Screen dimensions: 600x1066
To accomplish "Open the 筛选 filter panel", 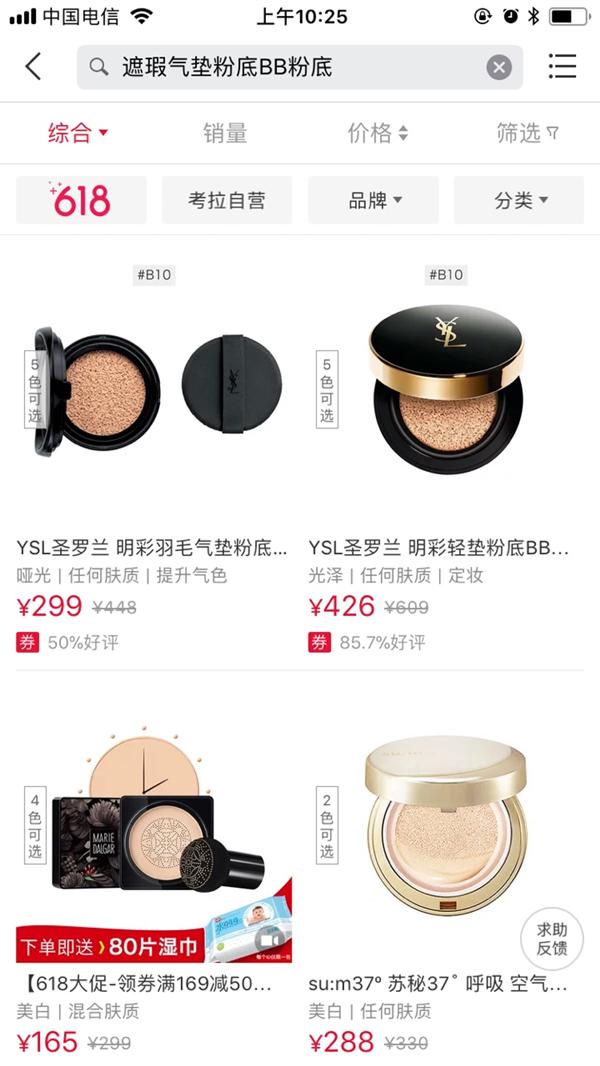I will [527, 133].
